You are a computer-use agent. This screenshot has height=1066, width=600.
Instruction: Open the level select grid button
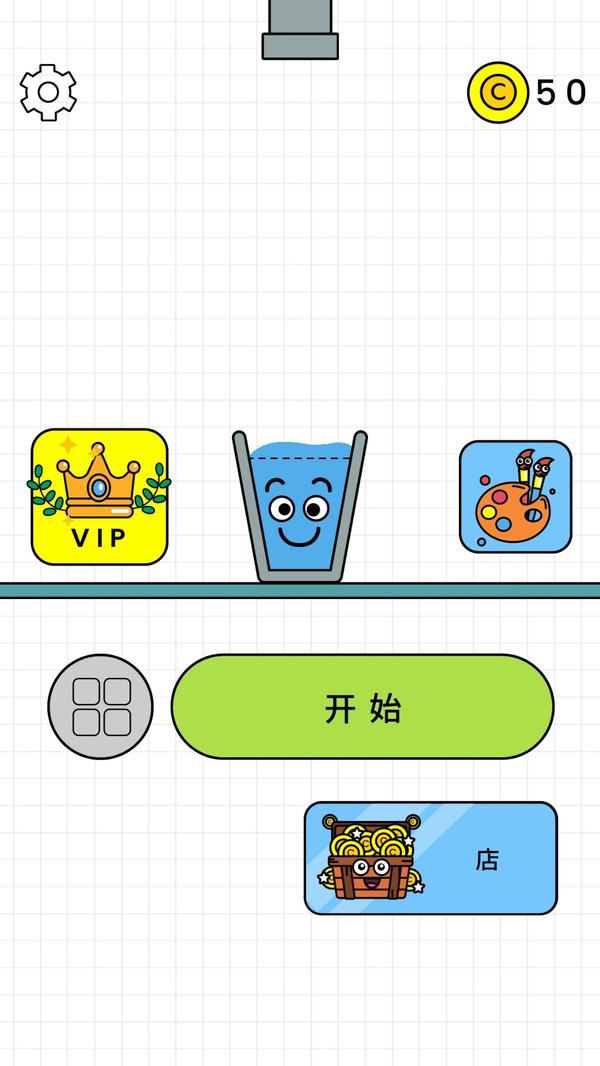click(x=101, y=707)
